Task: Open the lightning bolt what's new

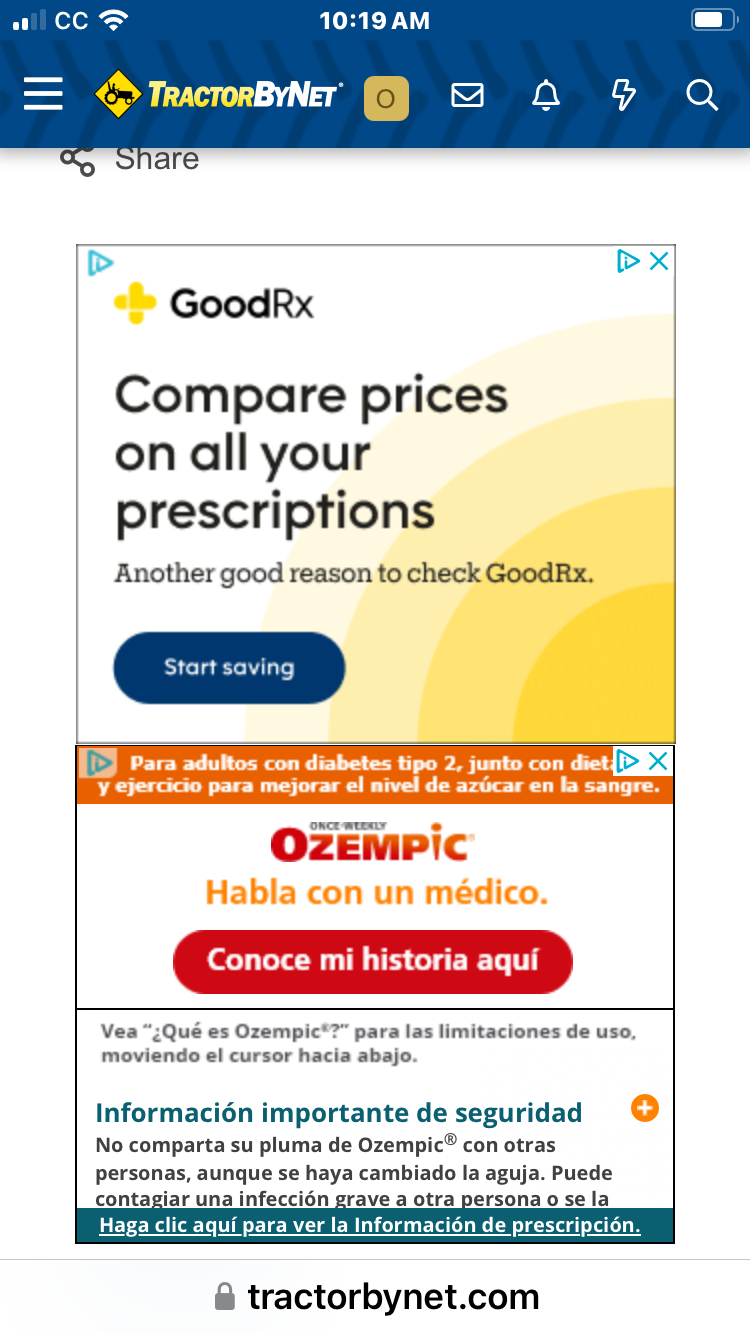Action: click(623, 96)
